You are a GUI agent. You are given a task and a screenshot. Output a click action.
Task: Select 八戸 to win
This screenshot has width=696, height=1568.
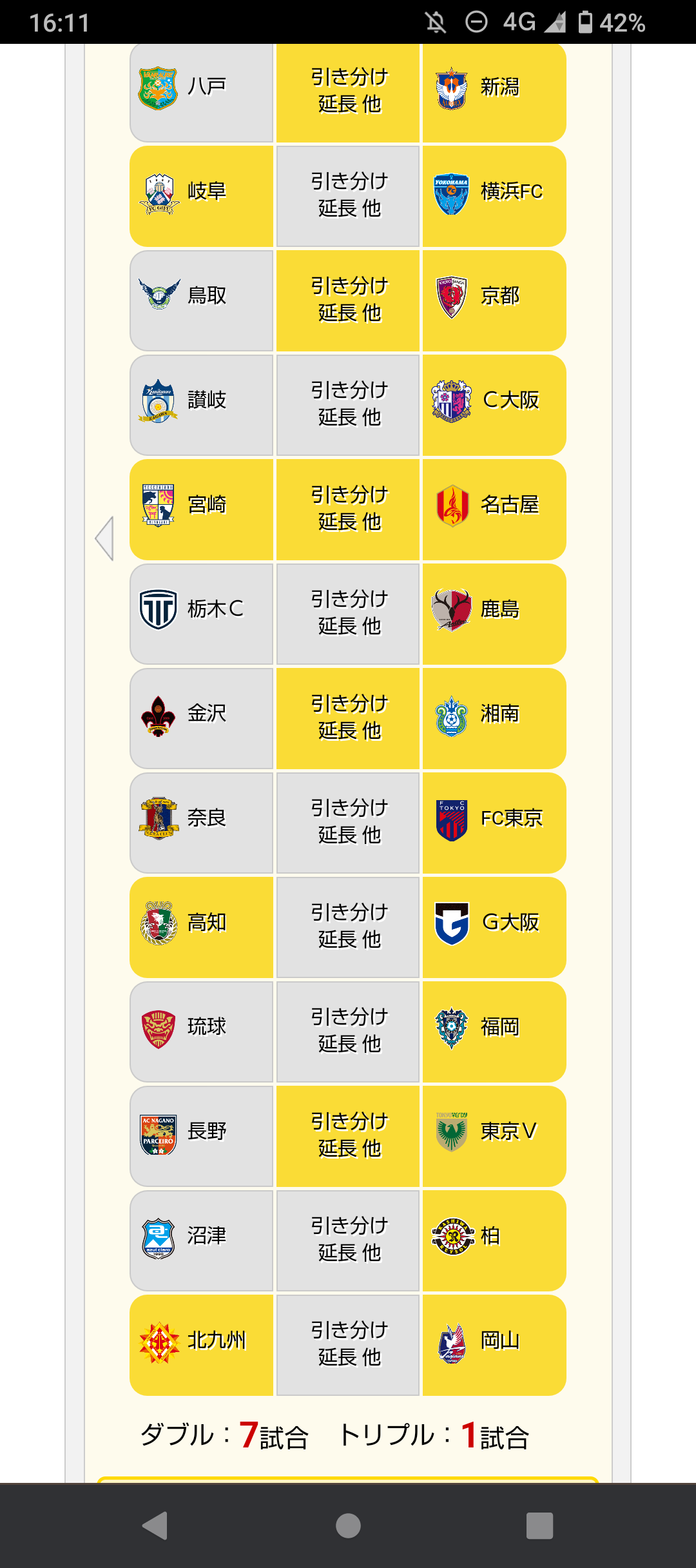coord(202,93)
